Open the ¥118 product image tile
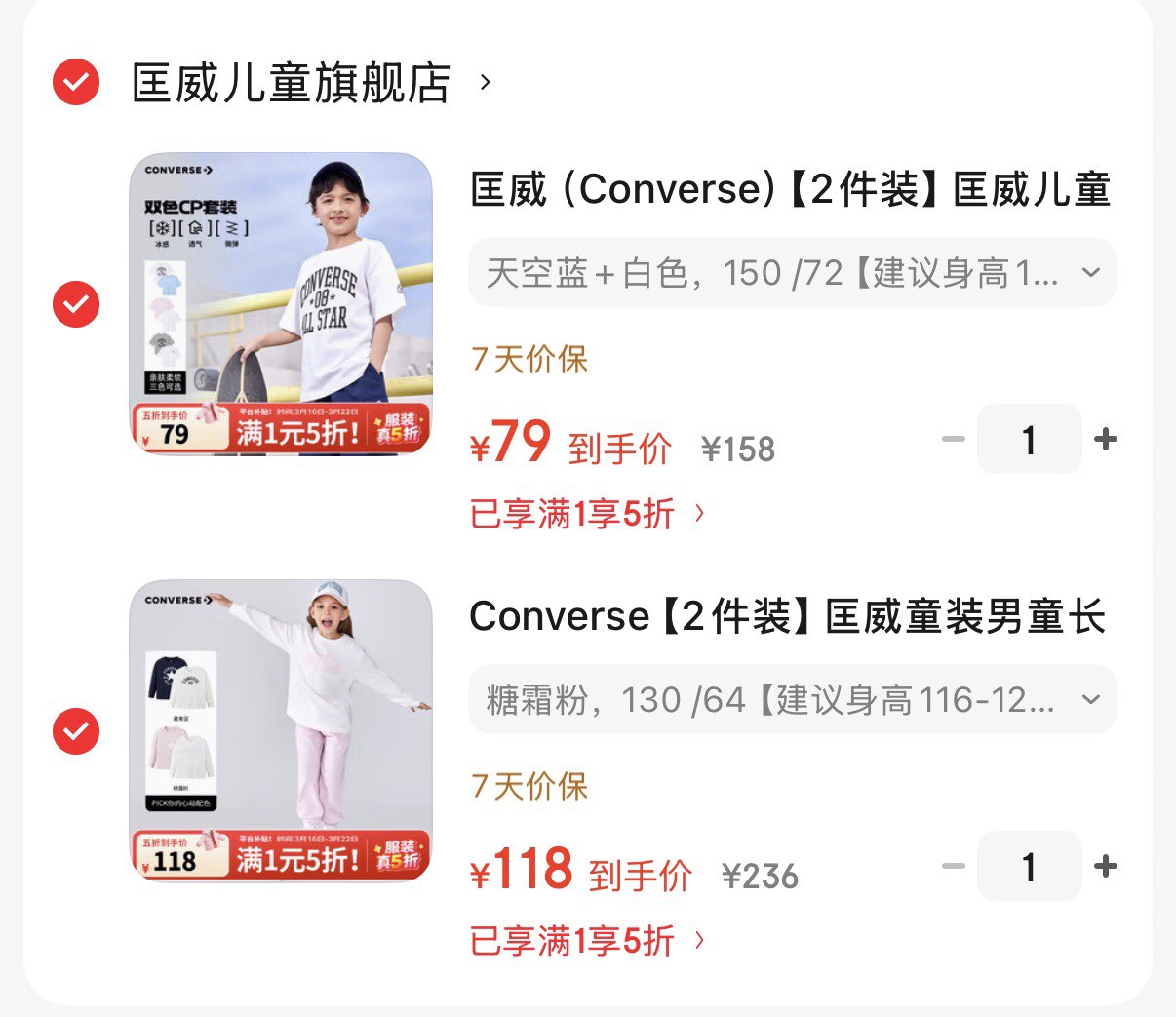1176x1017 pixels. click(281, 730)
